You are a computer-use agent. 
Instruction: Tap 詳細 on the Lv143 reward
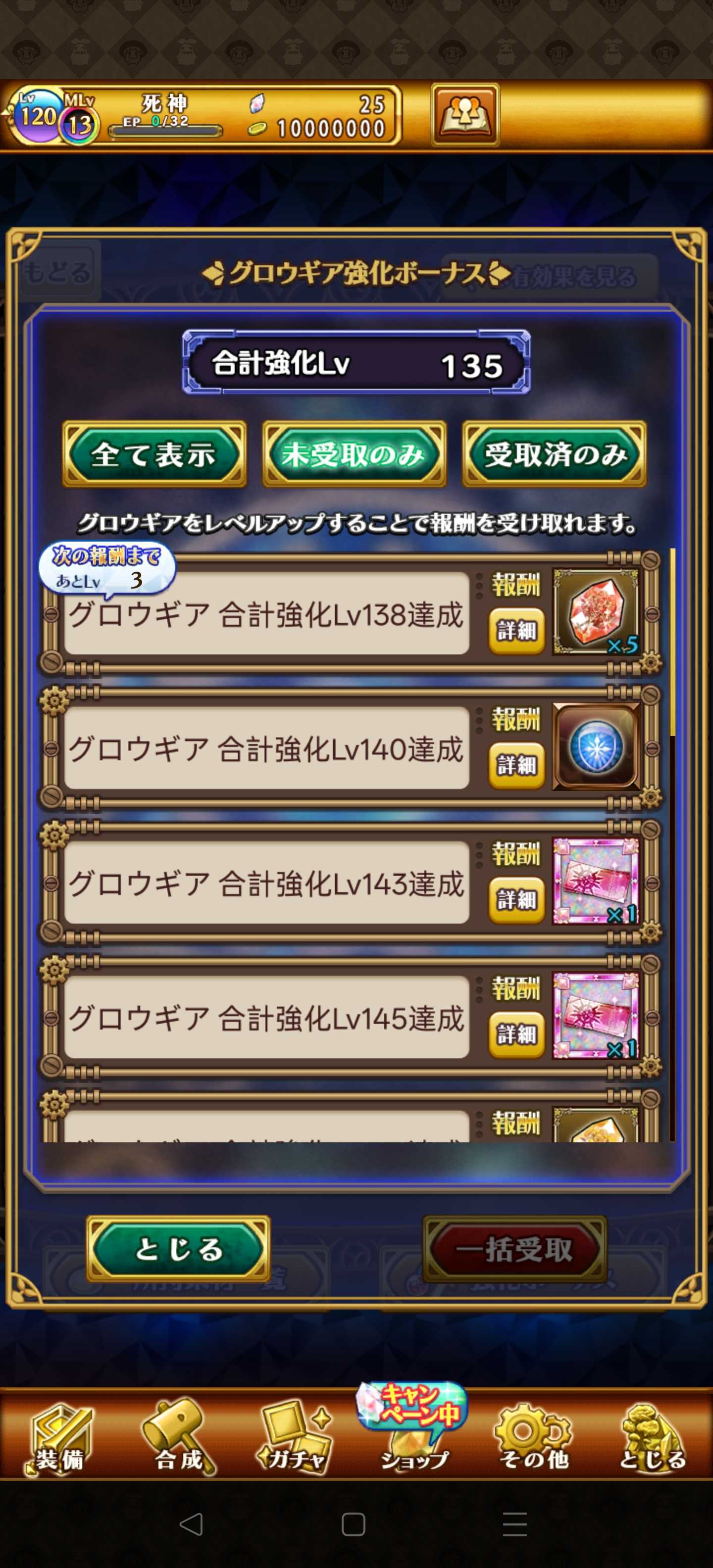tap(516, 900)
